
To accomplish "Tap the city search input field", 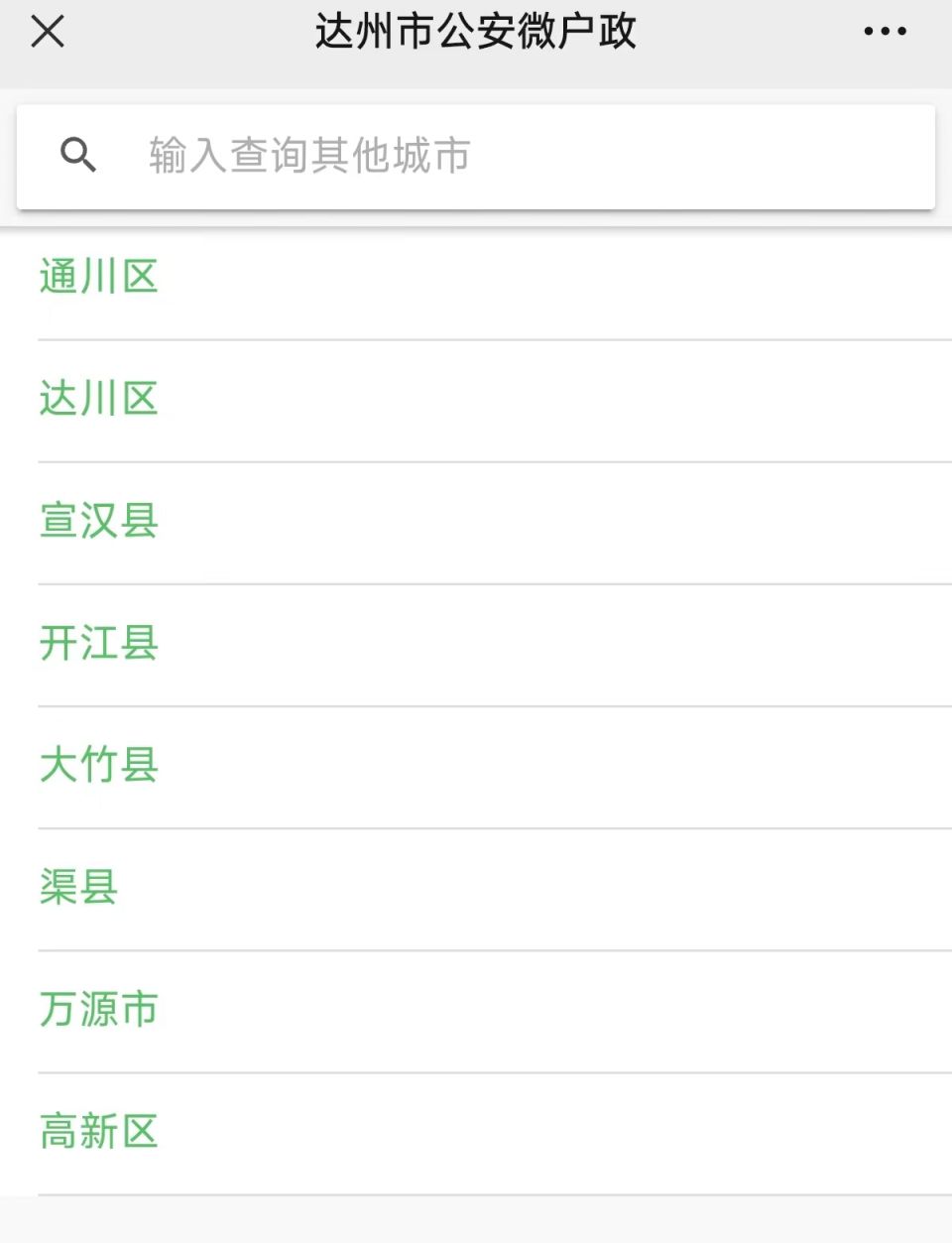I will (x=476, y=157).
